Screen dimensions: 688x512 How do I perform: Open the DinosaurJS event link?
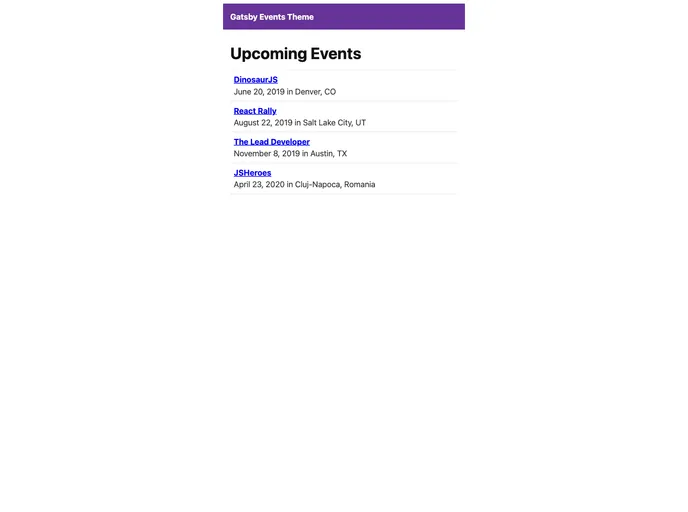click(x=255, y=80)
